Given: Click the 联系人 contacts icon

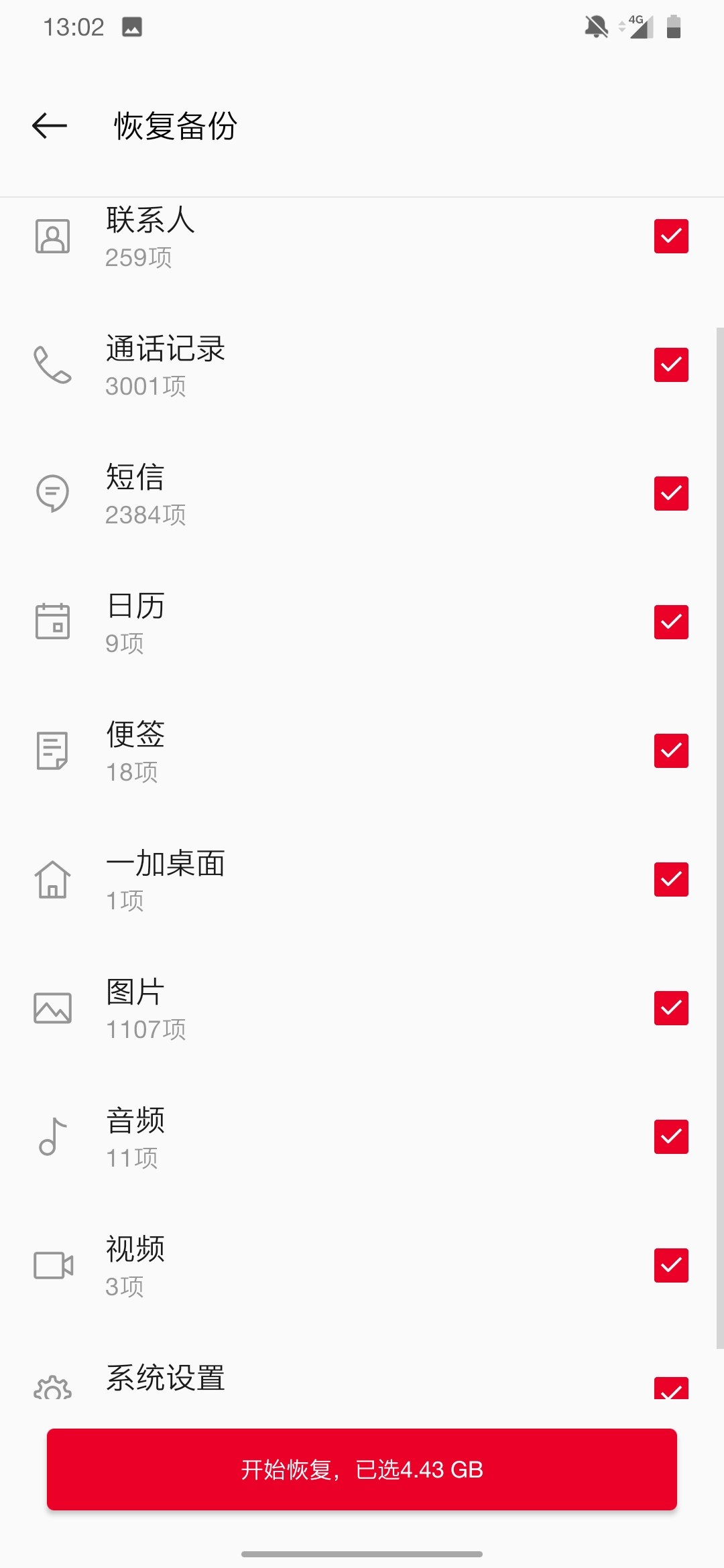Looking at the screenshot, I should 53,237.
